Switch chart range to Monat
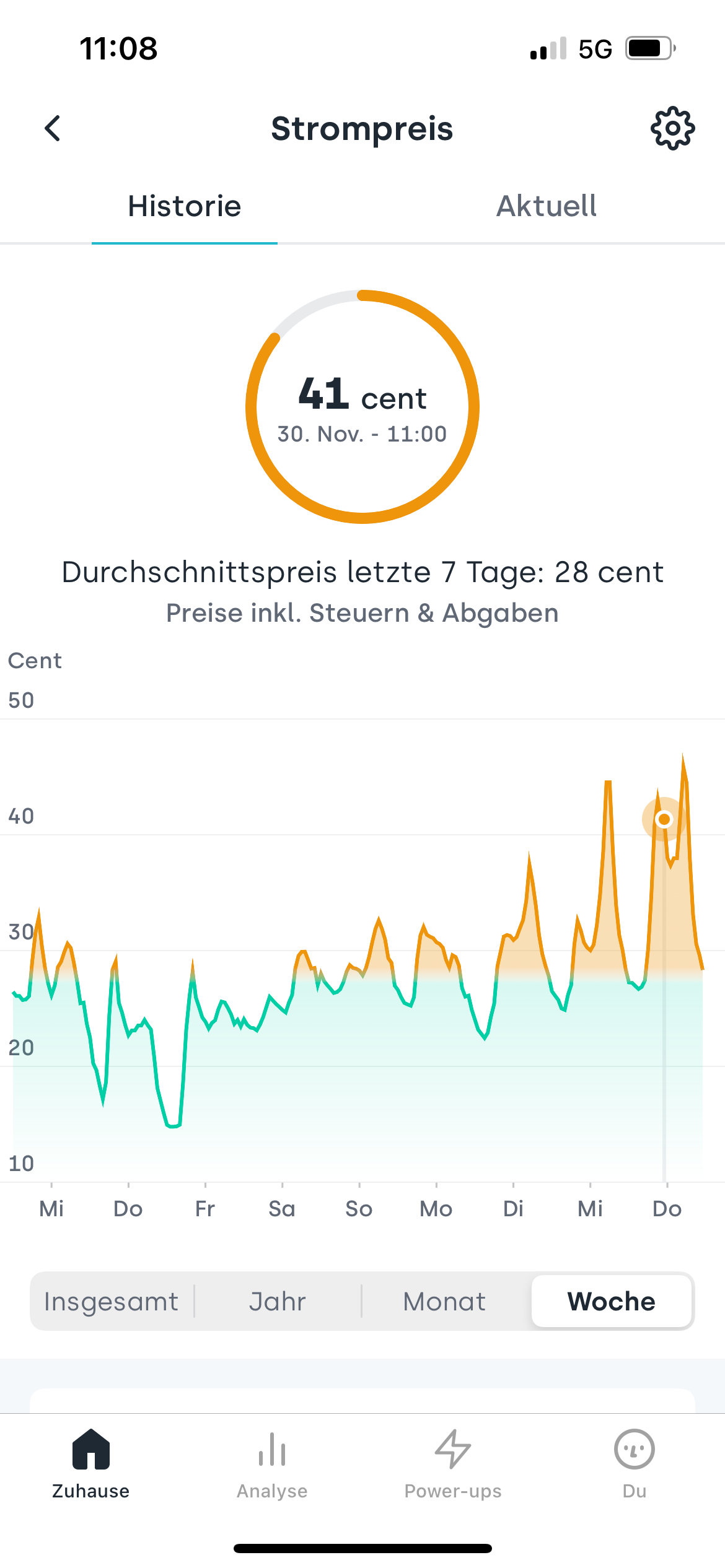Viewport: 725px width, 1568px height. coord(444,1301)
